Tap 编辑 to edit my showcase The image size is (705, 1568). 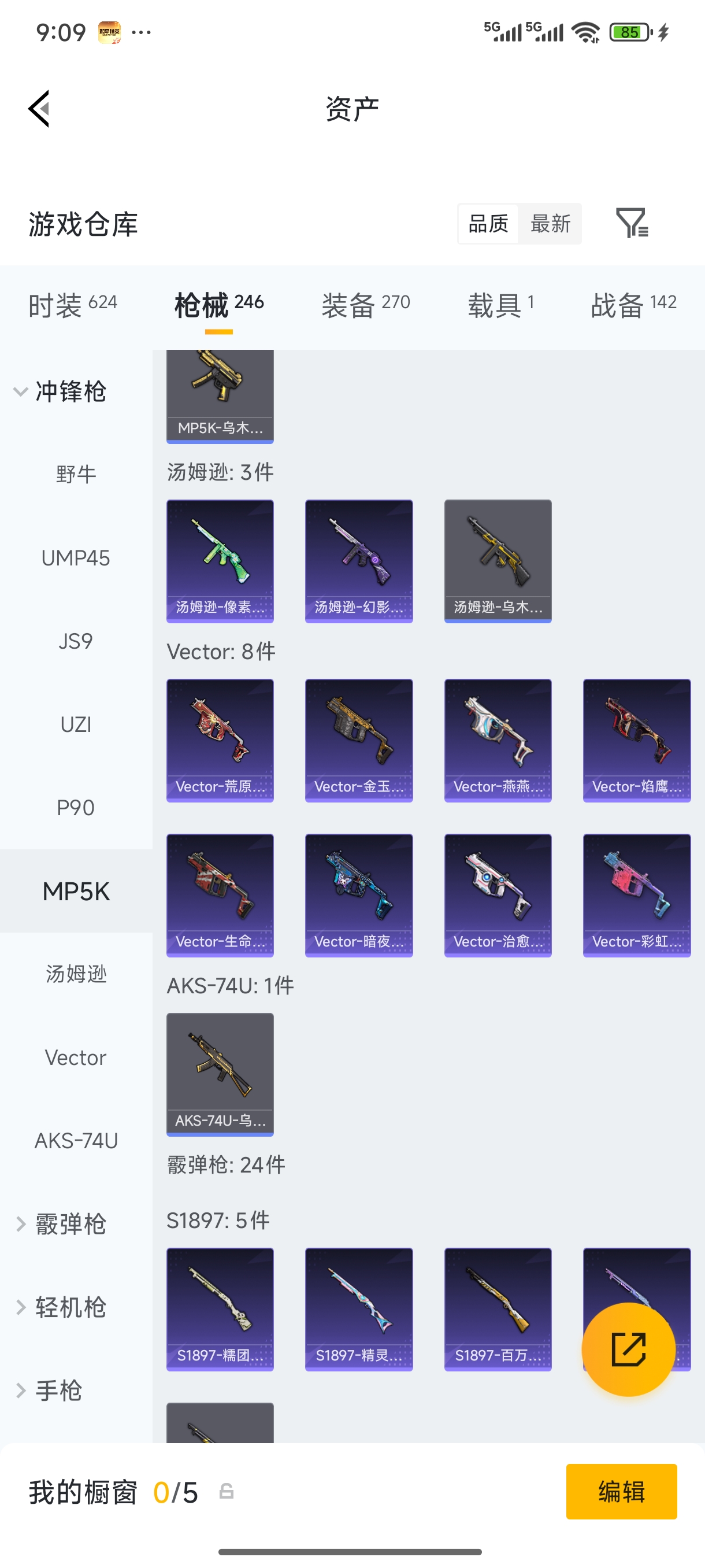621,1491
